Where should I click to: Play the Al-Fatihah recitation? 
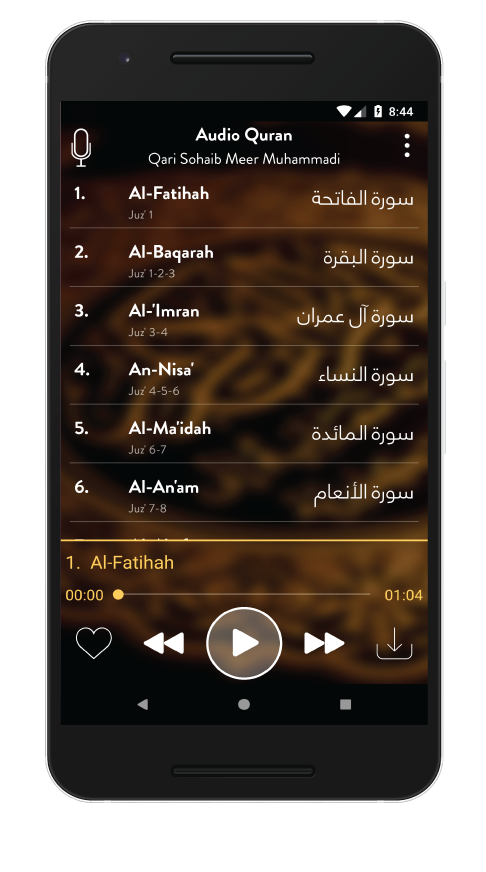(x=244, y=643)
